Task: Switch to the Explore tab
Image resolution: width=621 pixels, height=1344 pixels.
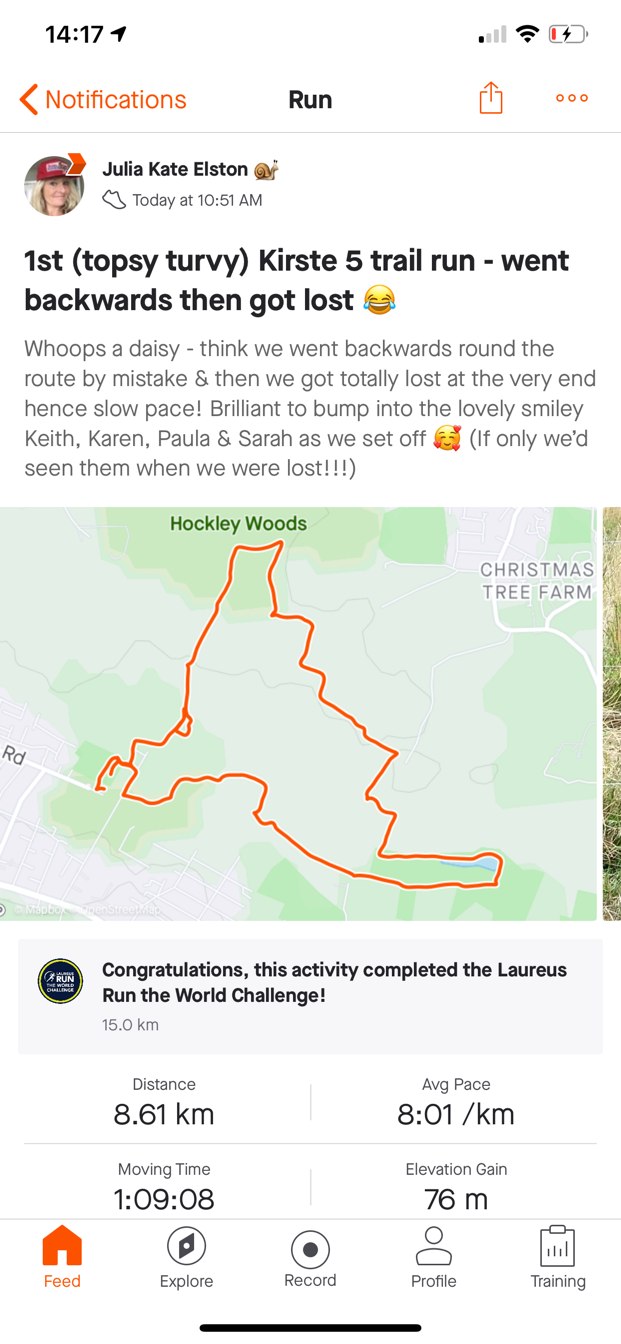Action: point(186,1258)
